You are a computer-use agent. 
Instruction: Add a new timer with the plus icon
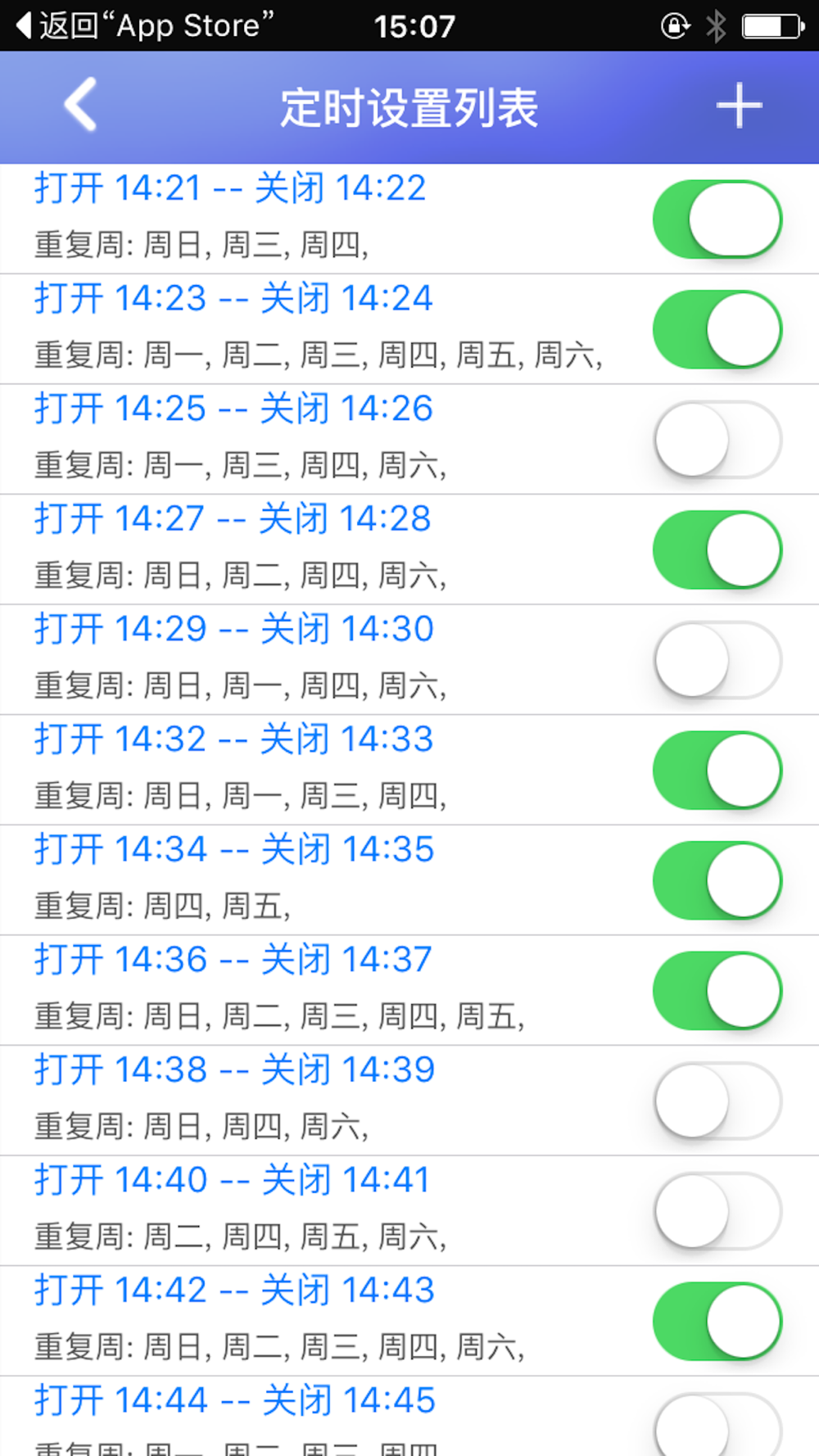point(739,106)
